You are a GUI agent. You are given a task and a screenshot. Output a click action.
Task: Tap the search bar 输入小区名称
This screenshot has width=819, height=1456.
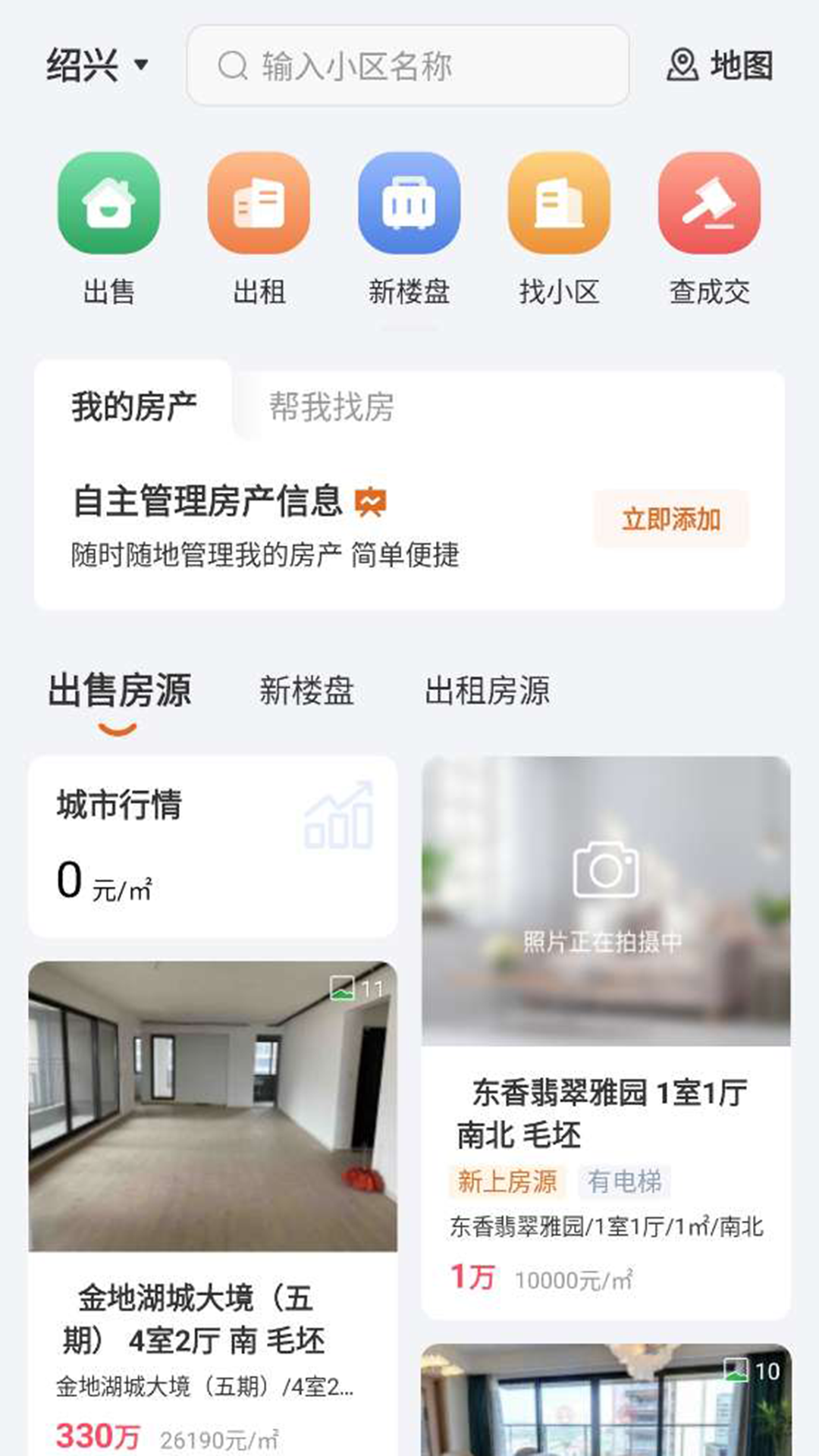coord(408,65)
